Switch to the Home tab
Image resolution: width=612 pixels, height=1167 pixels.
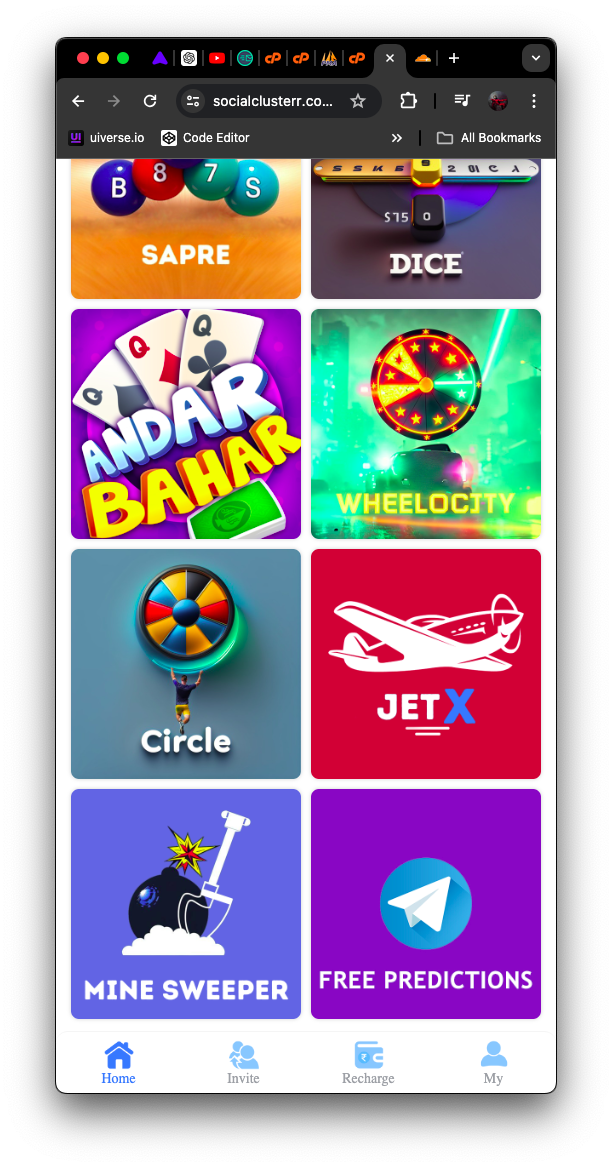[118, 1063]
